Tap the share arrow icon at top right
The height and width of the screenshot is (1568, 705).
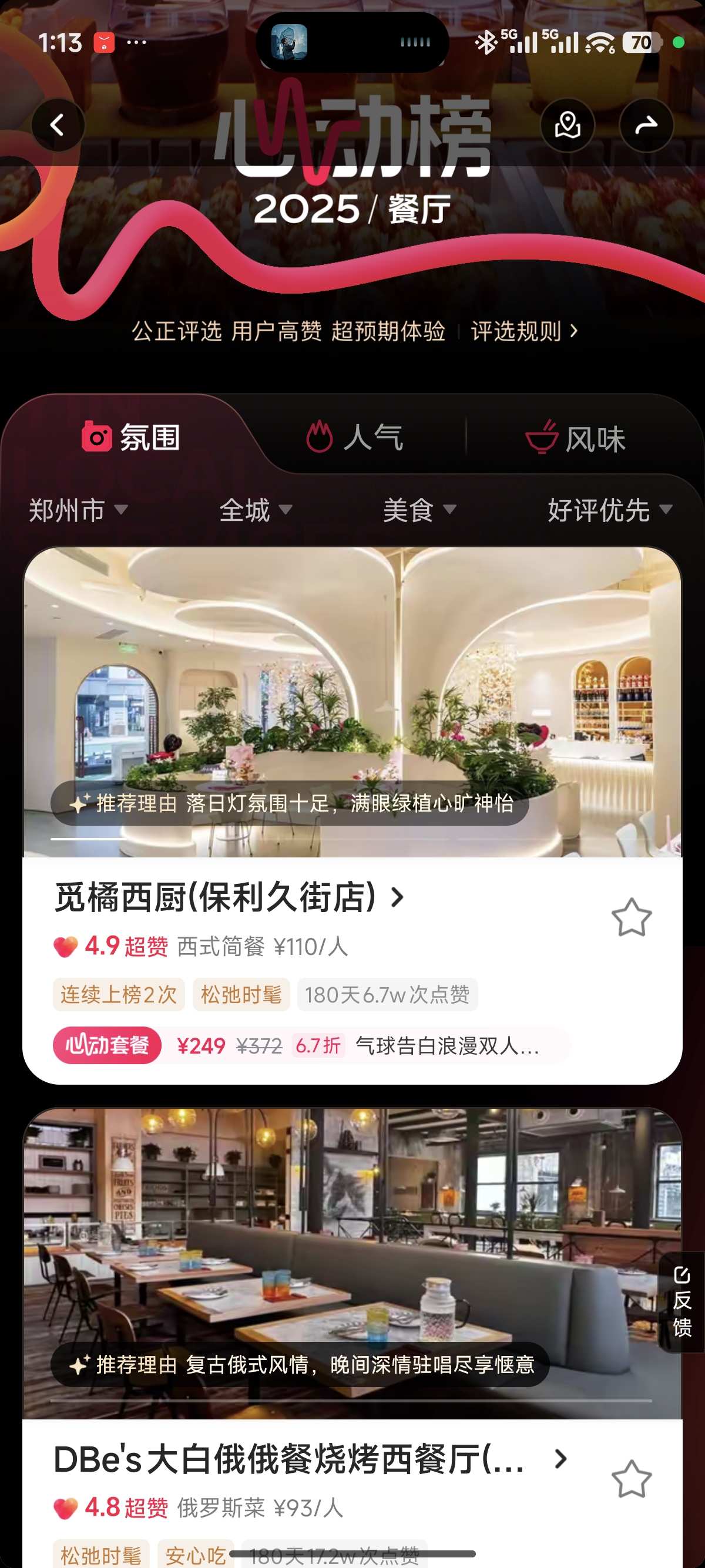point(647,124)
